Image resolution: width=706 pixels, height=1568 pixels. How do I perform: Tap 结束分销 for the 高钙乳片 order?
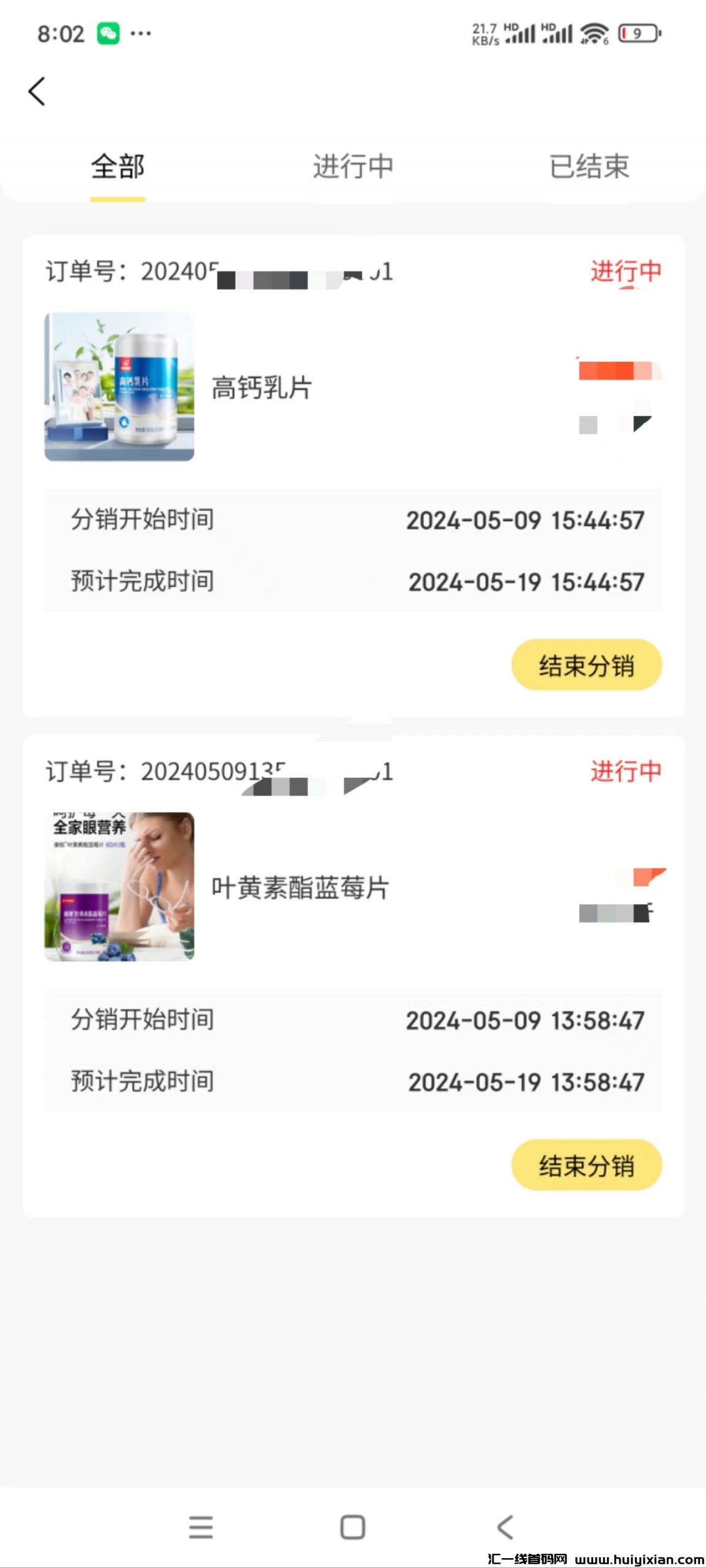[x=586, y=665]
